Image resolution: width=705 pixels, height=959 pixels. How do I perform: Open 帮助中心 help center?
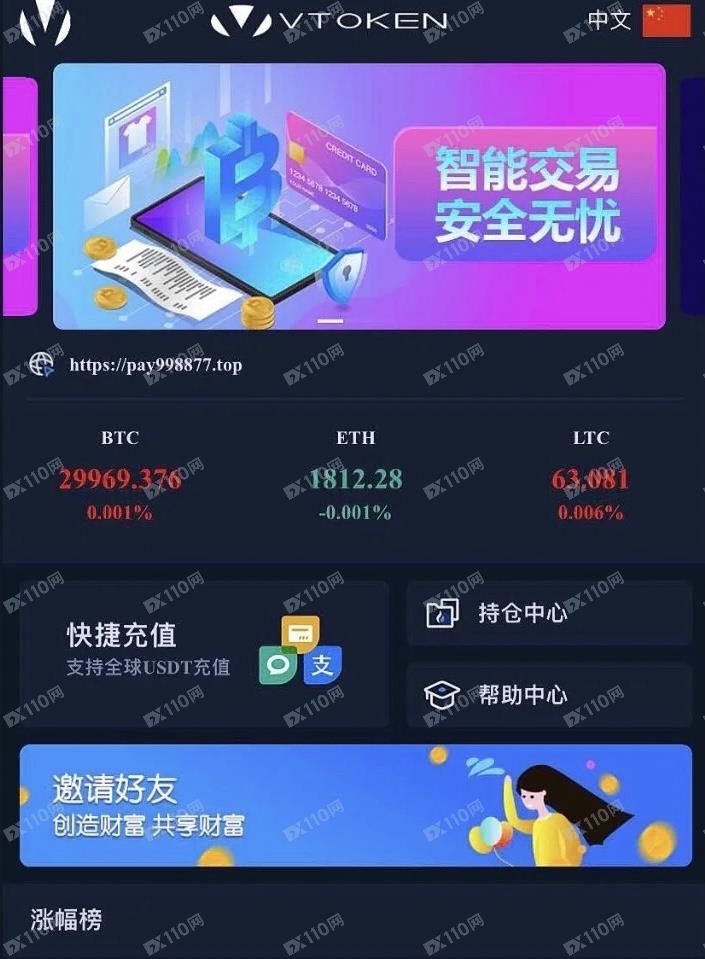coord(549,695)
